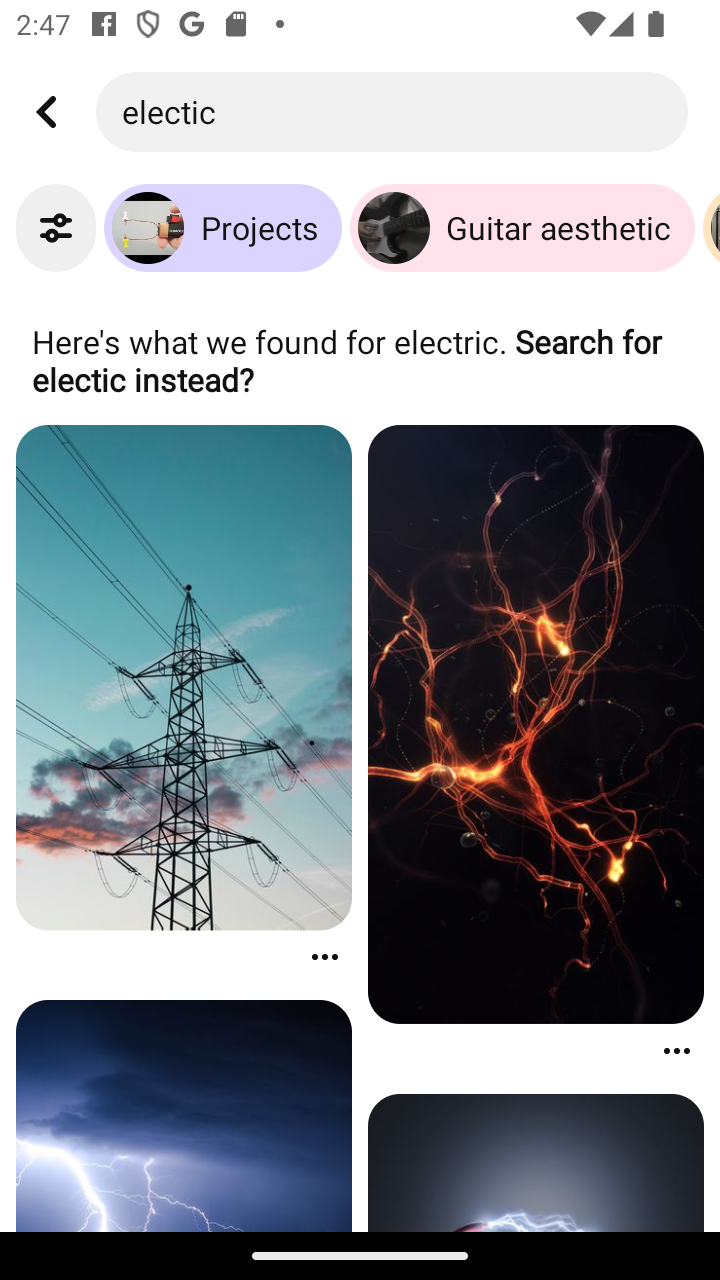Viewport: 720px width, 1280px height.
Task: Open the search filters icon
Action: pyautogui.click(x=56, y=228)
